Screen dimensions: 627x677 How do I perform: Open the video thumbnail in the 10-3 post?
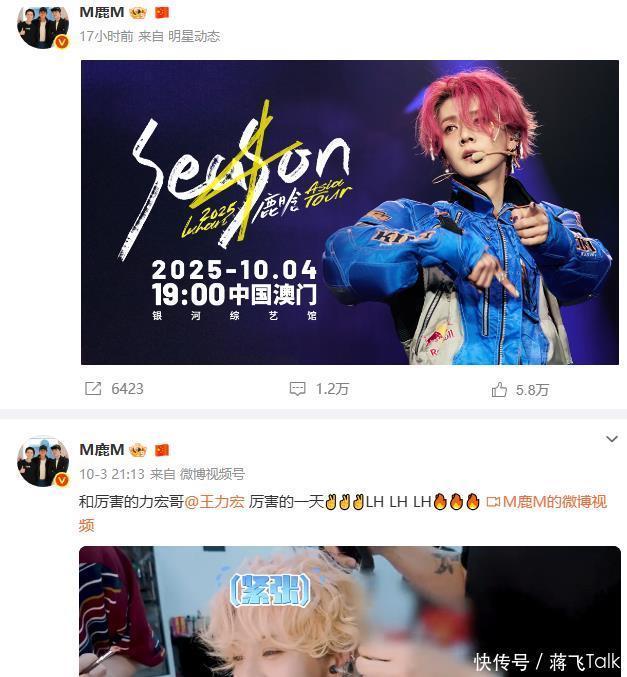349,610
